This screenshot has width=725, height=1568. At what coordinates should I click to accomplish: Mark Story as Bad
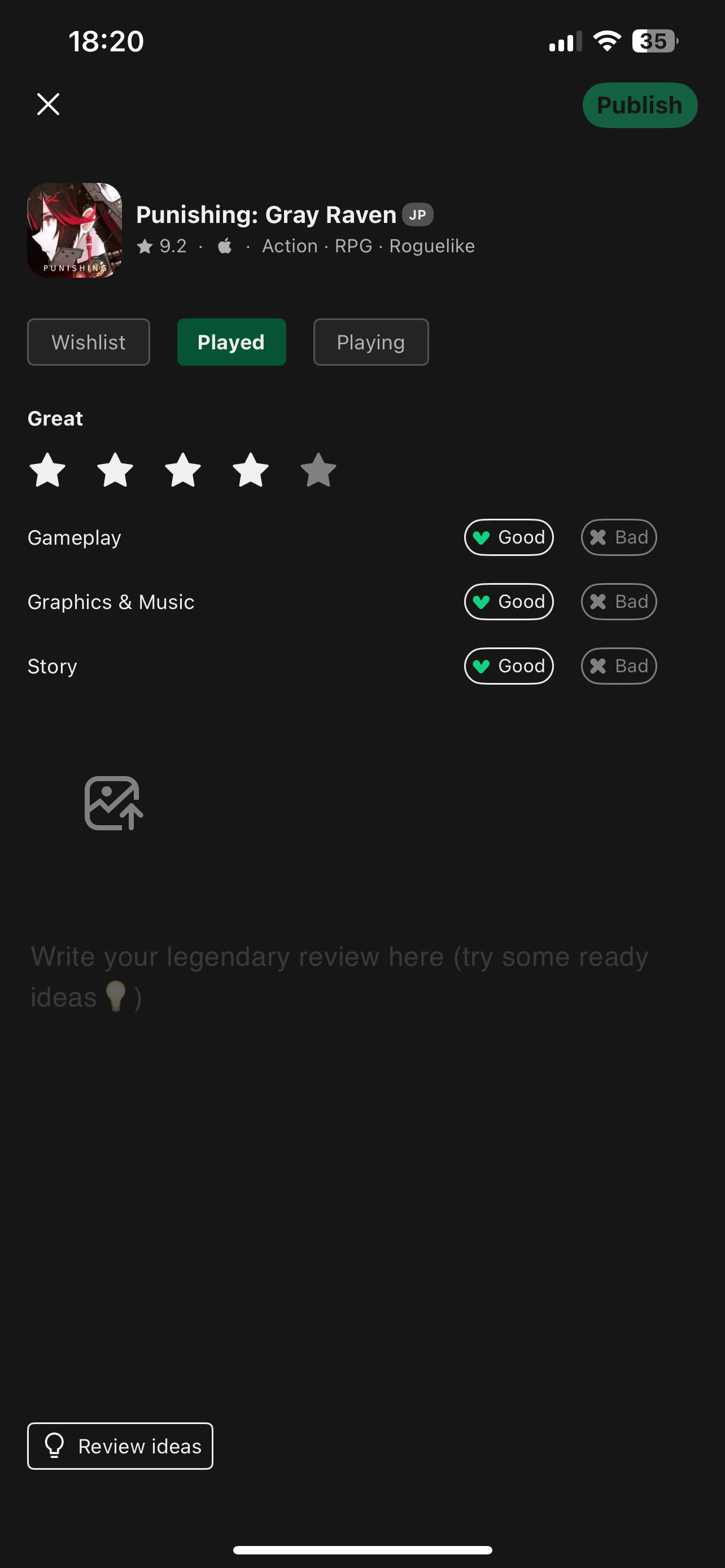coord(618,666)
